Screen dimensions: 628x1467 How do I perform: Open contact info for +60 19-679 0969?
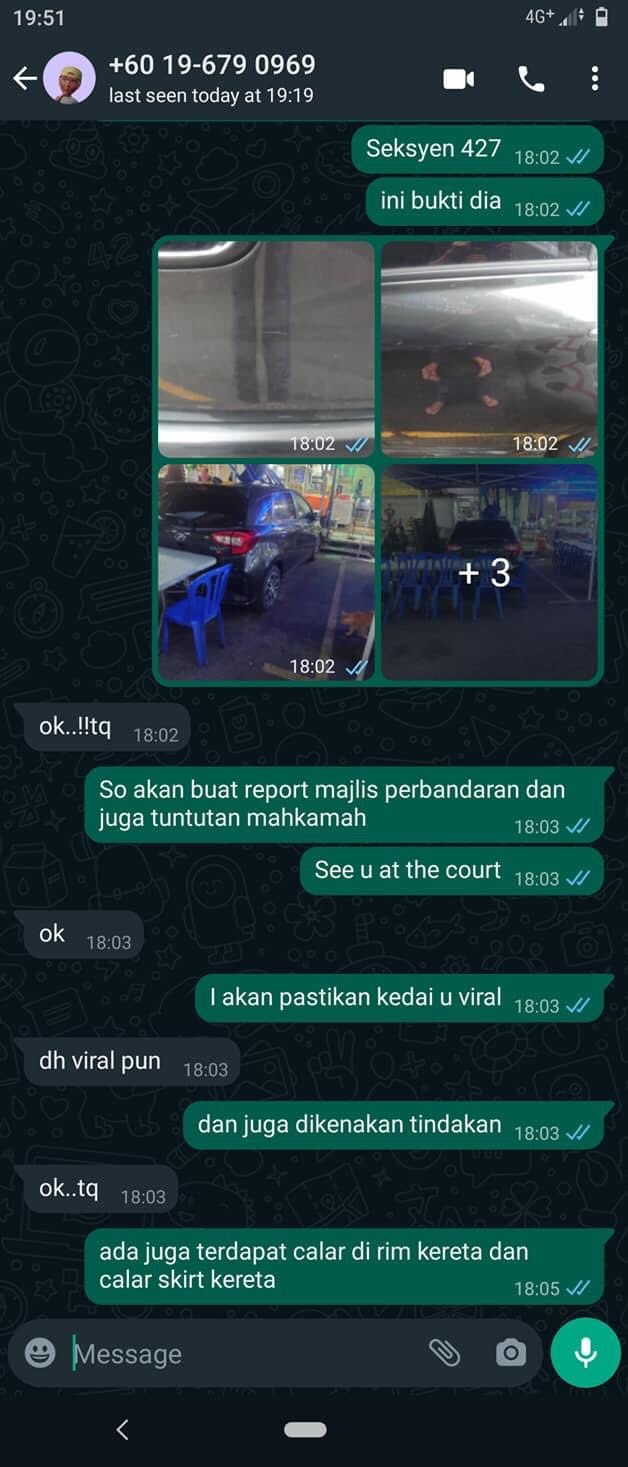point(212,77)
